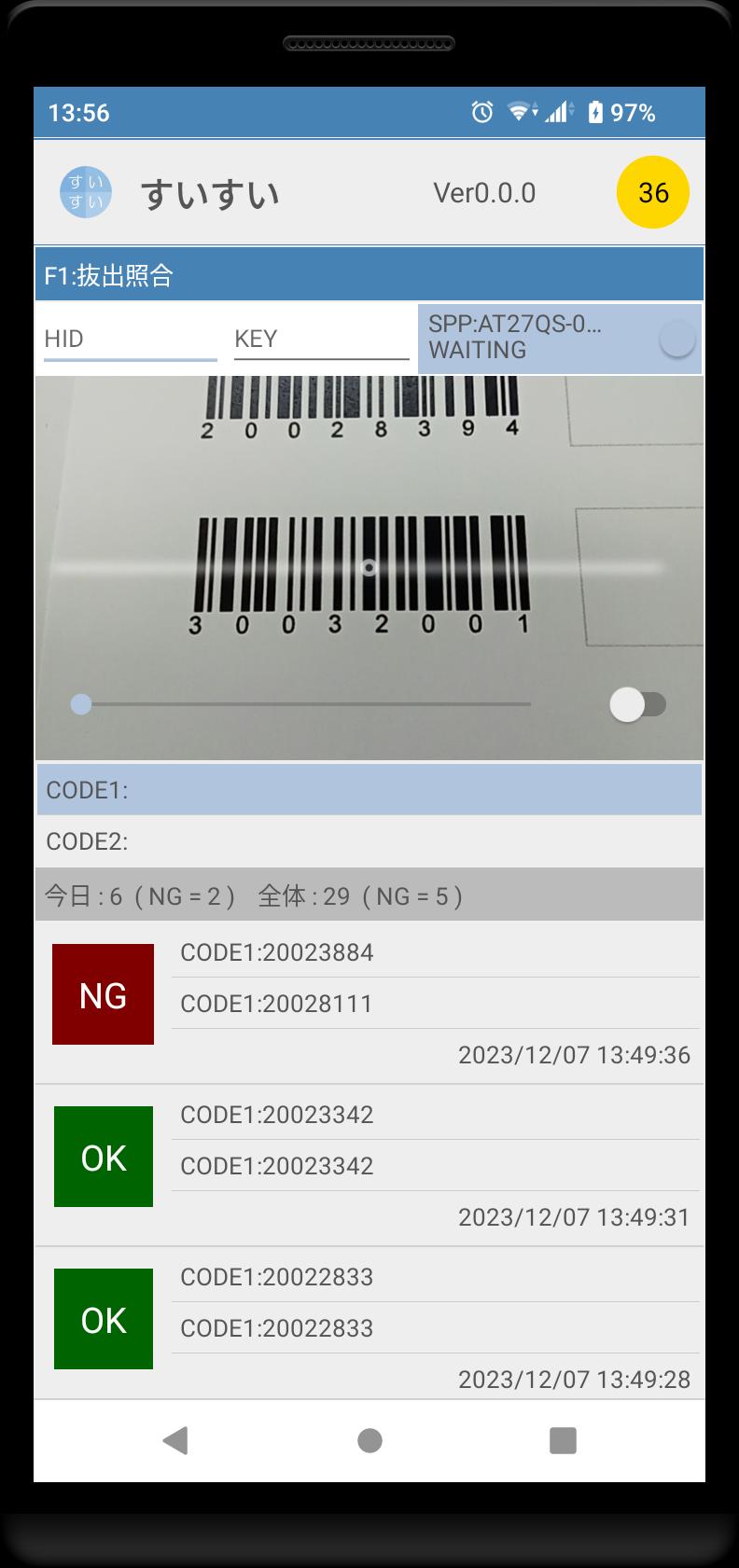
Task: Open the OK record for 20023342
Action: [x=369, y=1166]
